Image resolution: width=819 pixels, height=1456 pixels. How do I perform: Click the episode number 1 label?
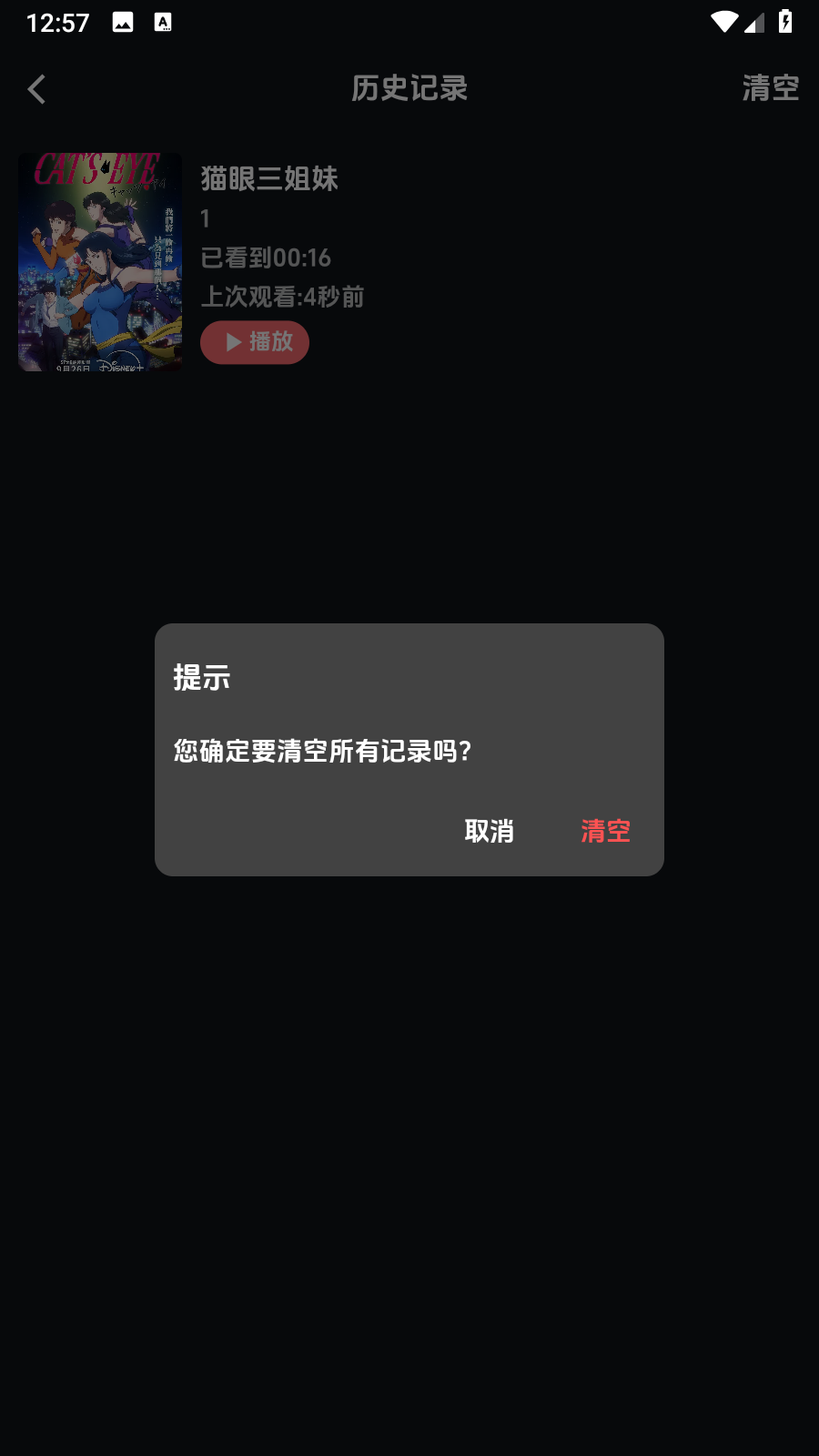pos(205,218)
